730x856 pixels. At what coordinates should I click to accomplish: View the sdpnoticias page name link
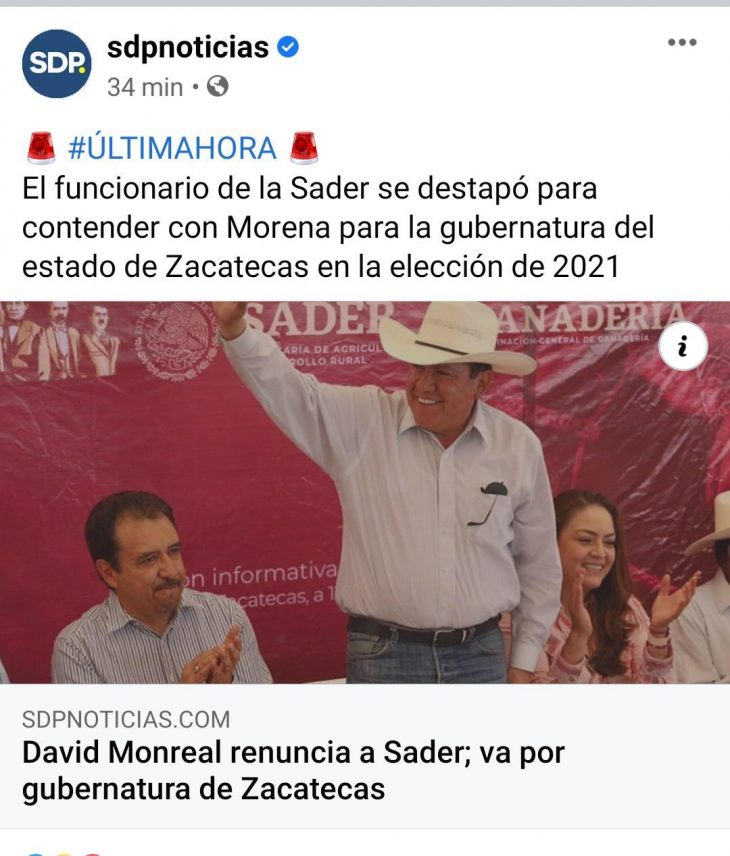[x=188, y=47]
